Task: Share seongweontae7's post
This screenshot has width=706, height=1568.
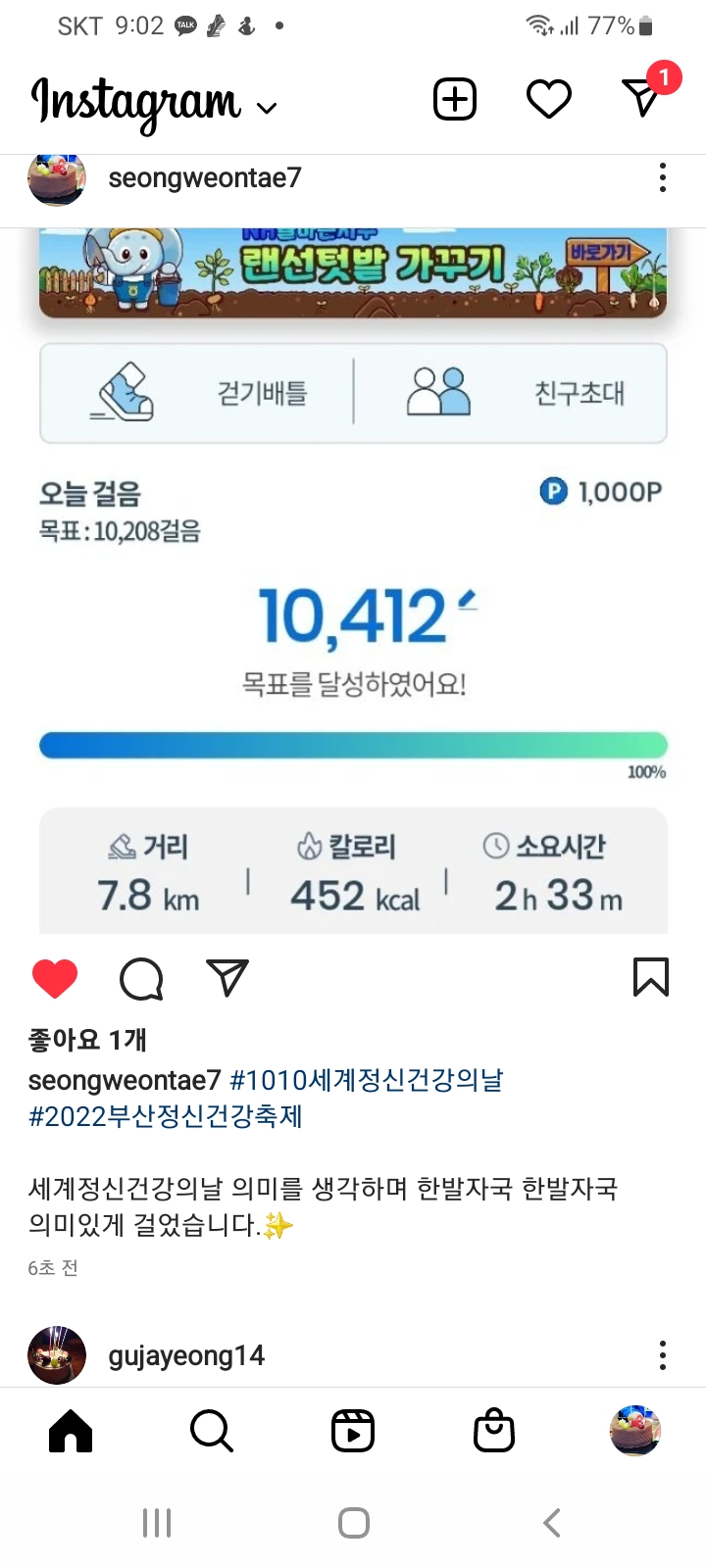Action: pyautogui.click(x=227, y=978)
